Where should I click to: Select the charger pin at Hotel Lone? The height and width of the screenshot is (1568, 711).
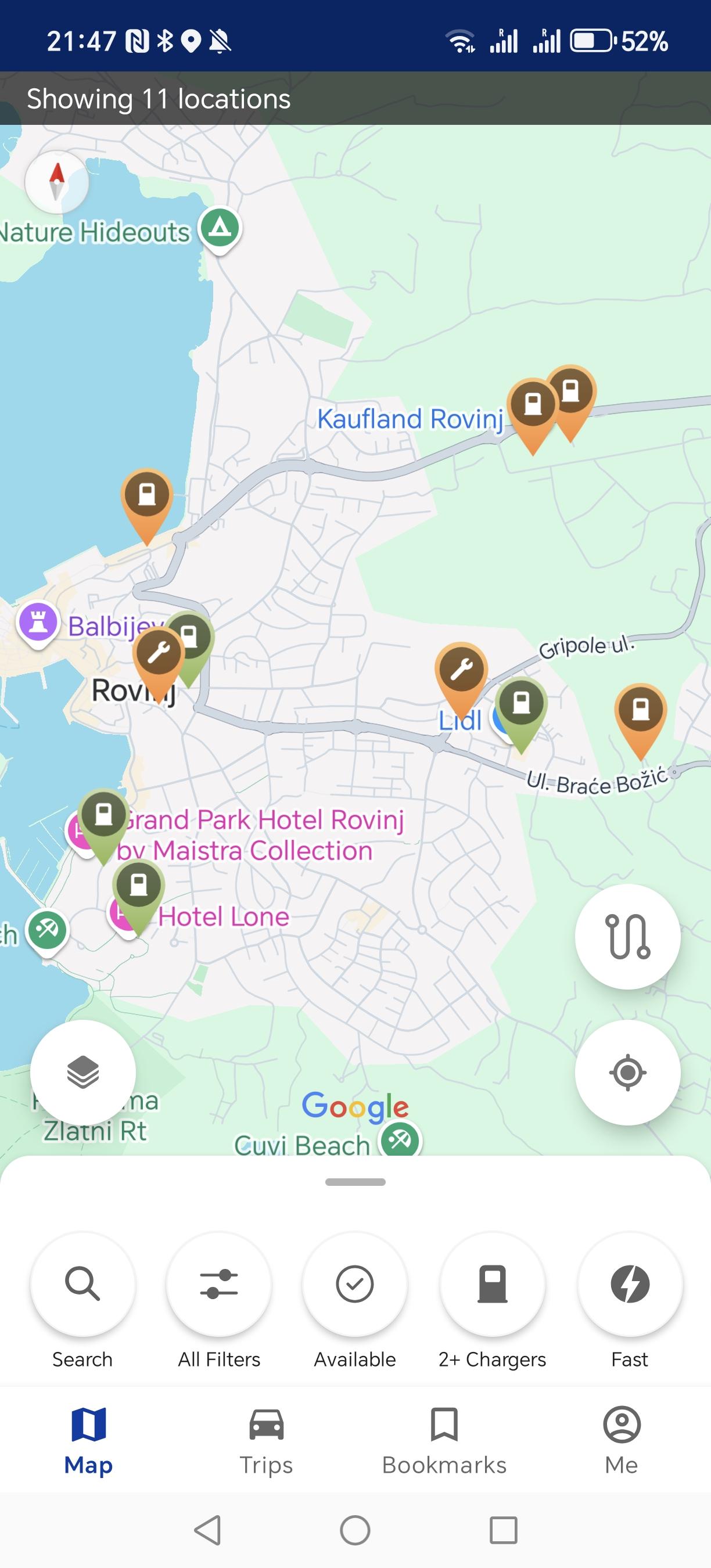click(x=139, y=887)
